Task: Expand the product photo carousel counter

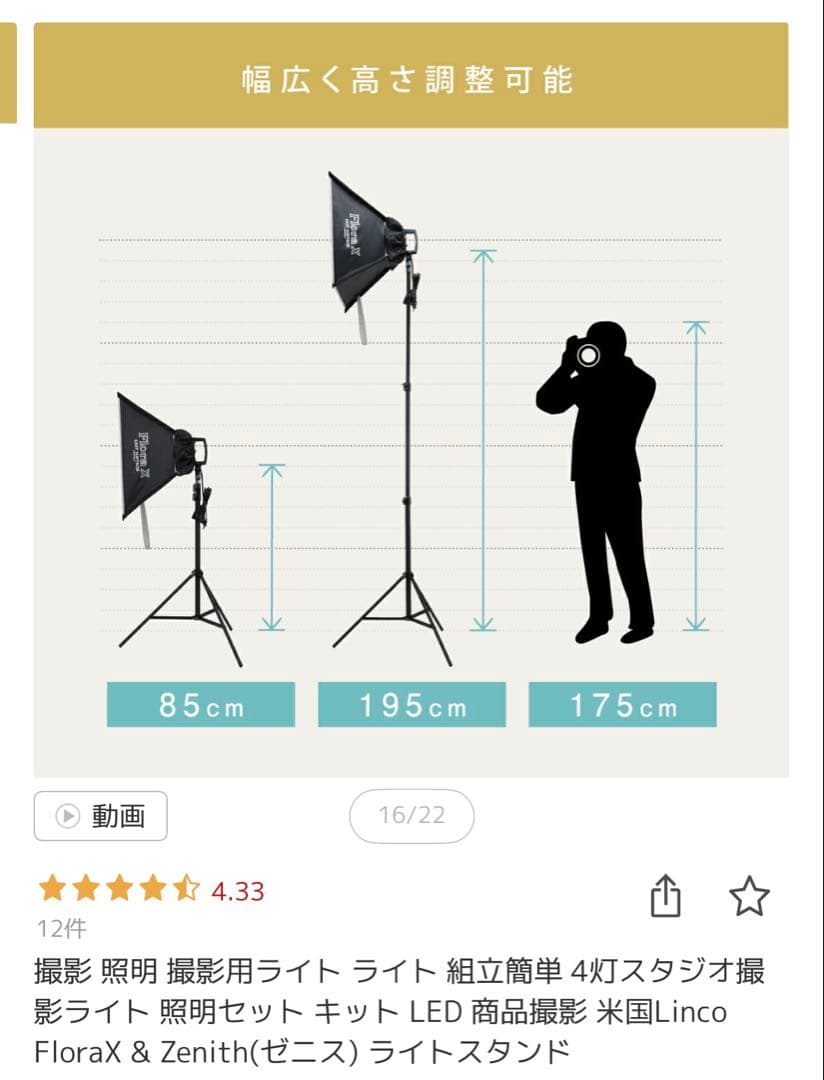Action: (409, 816)
